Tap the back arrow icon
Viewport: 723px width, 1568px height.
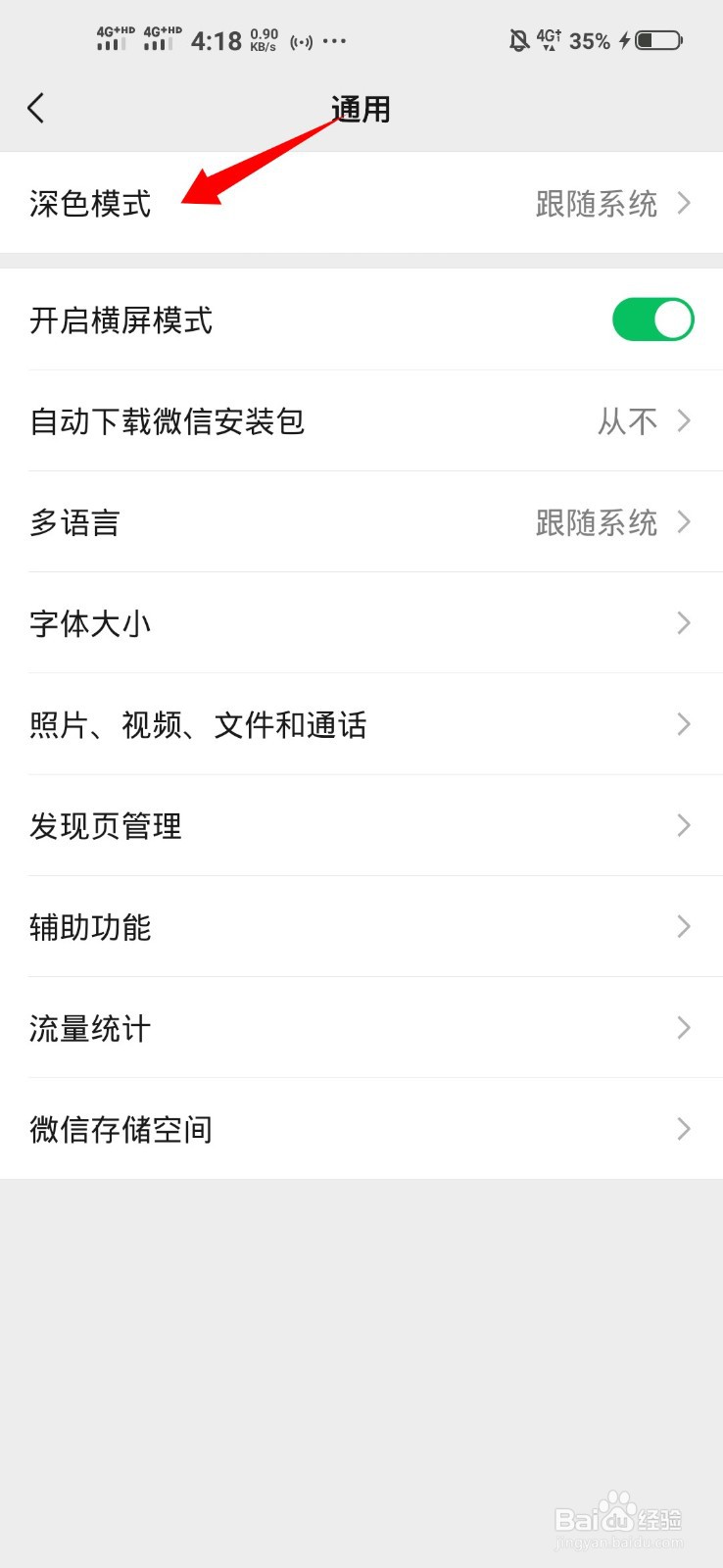tap(36, 108)
